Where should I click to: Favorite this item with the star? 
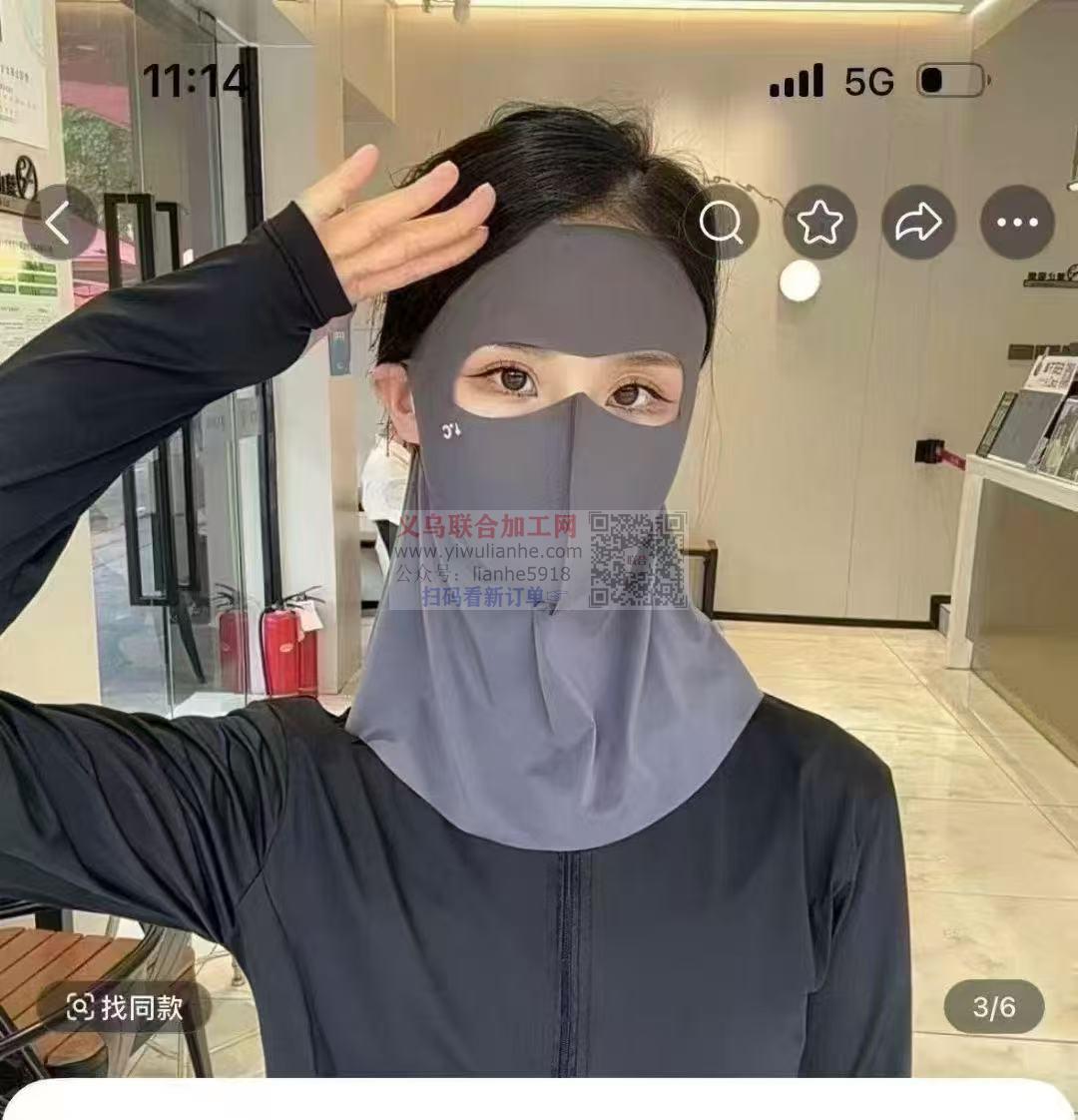click(x=819, y=223)
